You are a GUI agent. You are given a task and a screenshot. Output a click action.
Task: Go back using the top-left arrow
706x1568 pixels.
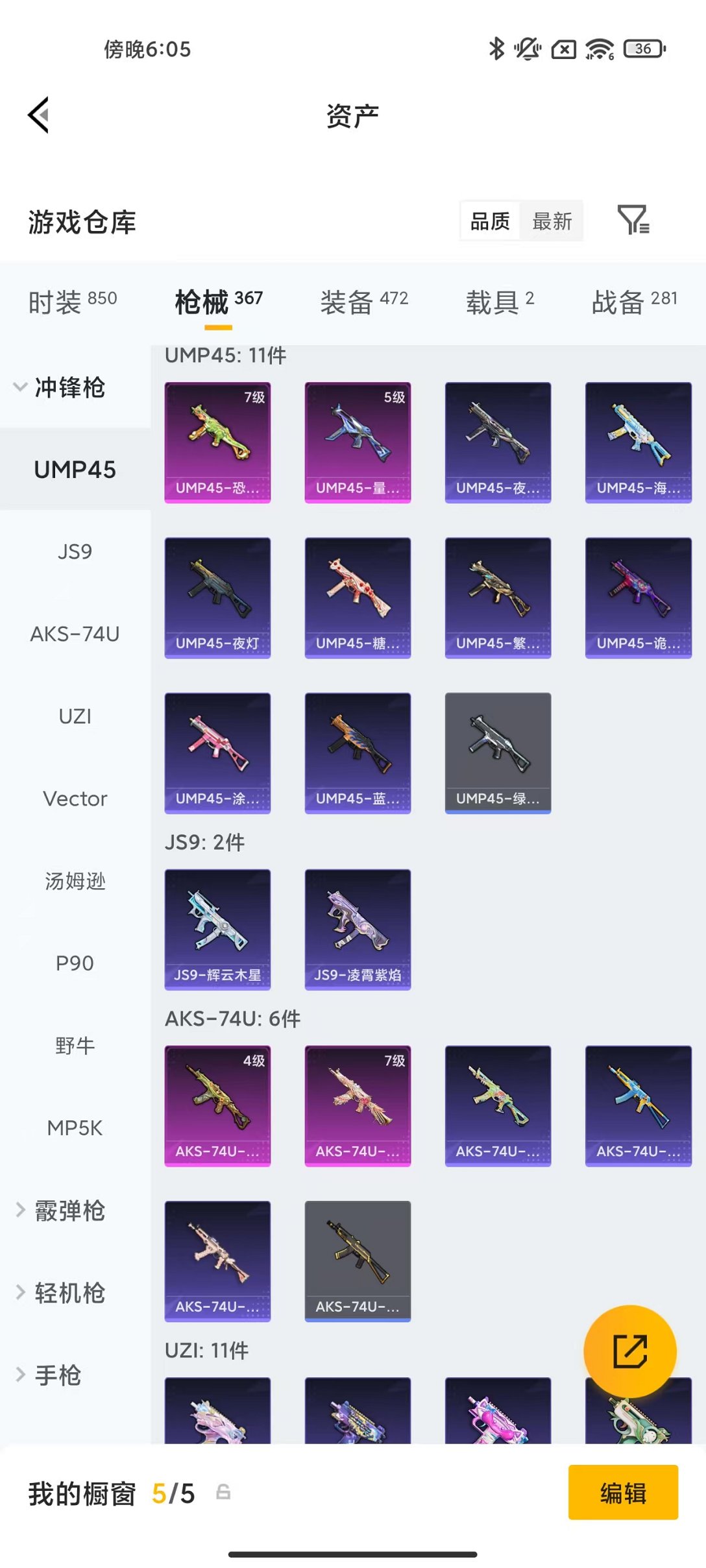point(39,115)
